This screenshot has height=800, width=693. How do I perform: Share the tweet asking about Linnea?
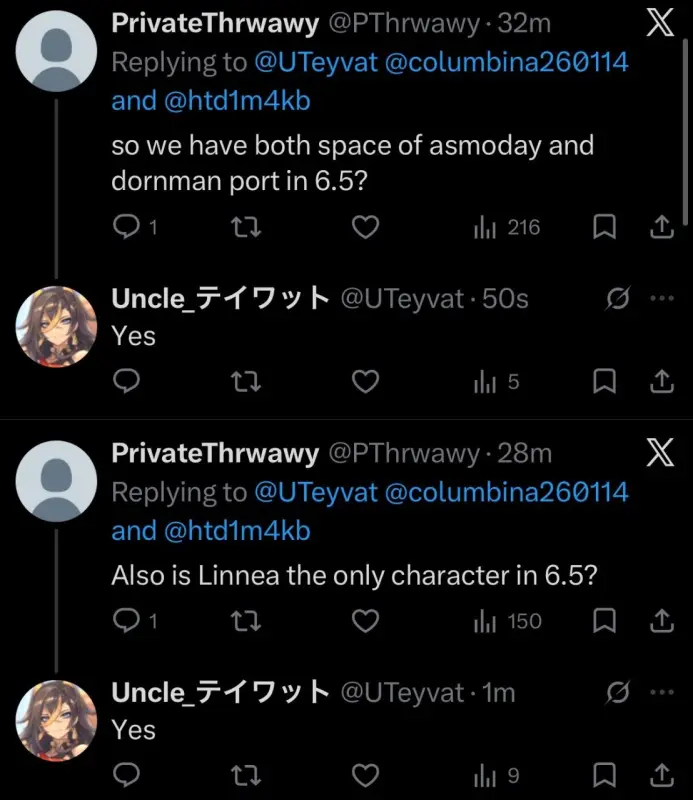point(661,621)
